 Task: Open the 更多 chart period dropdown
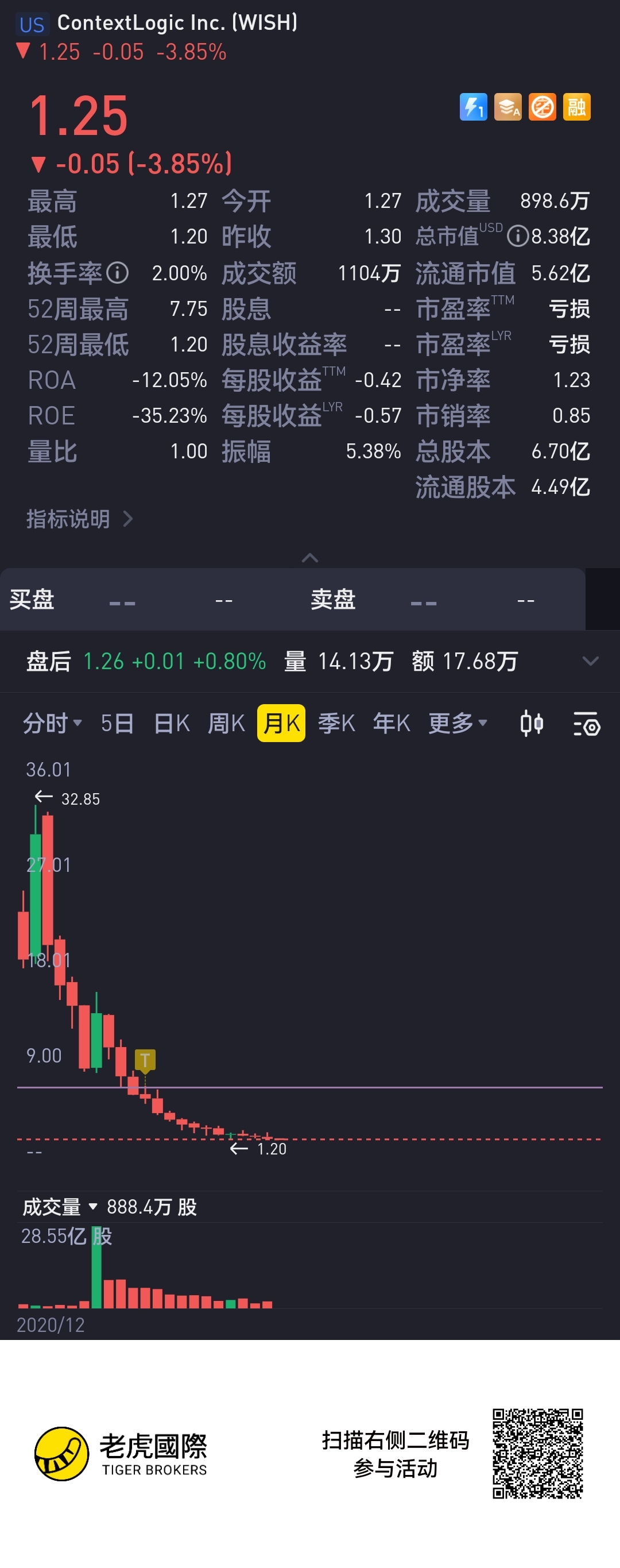click(x=458, y=723)
